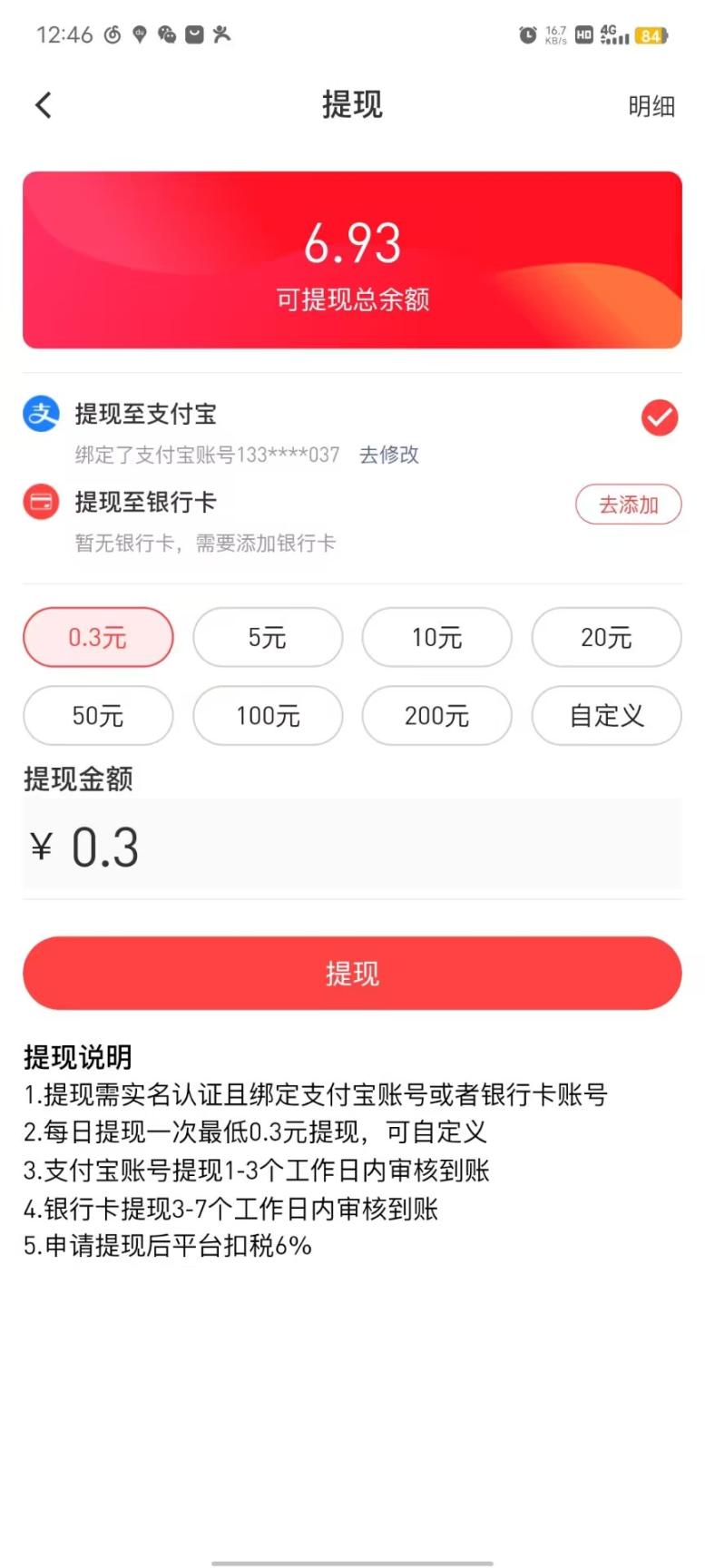
Task: Select the 100元 withdrawal amount option
Action: (x=268, y=715)
